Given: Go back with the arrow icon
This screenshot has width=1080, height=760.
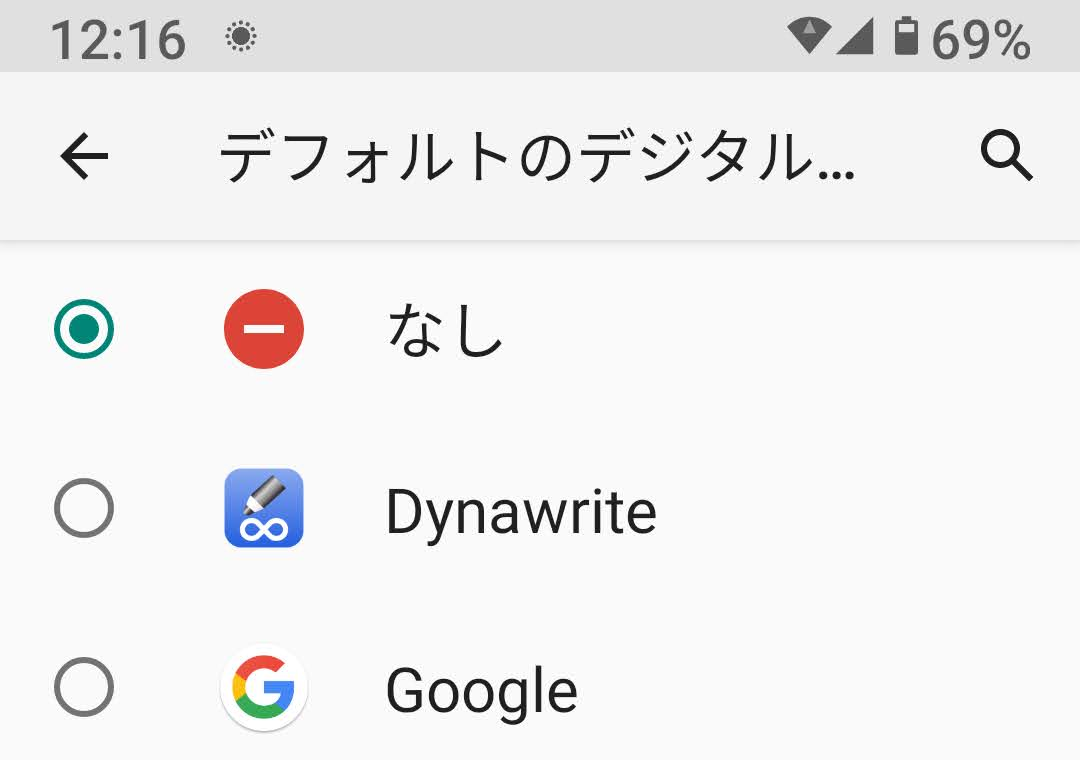Looking at the screenshot, I should point(84,156).
